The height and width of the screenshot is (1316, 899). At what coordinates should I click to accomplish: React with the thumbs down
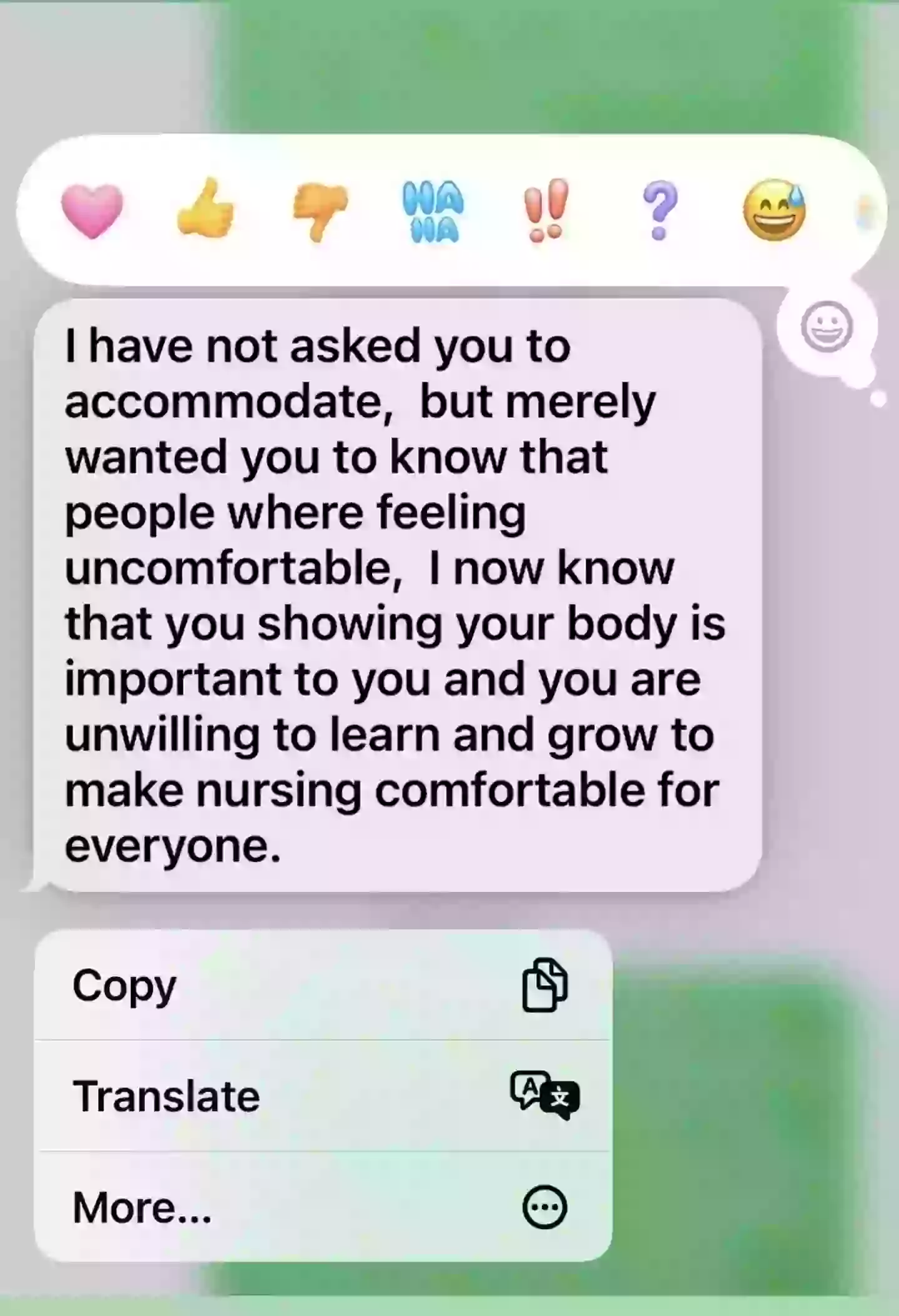point(320,211)
